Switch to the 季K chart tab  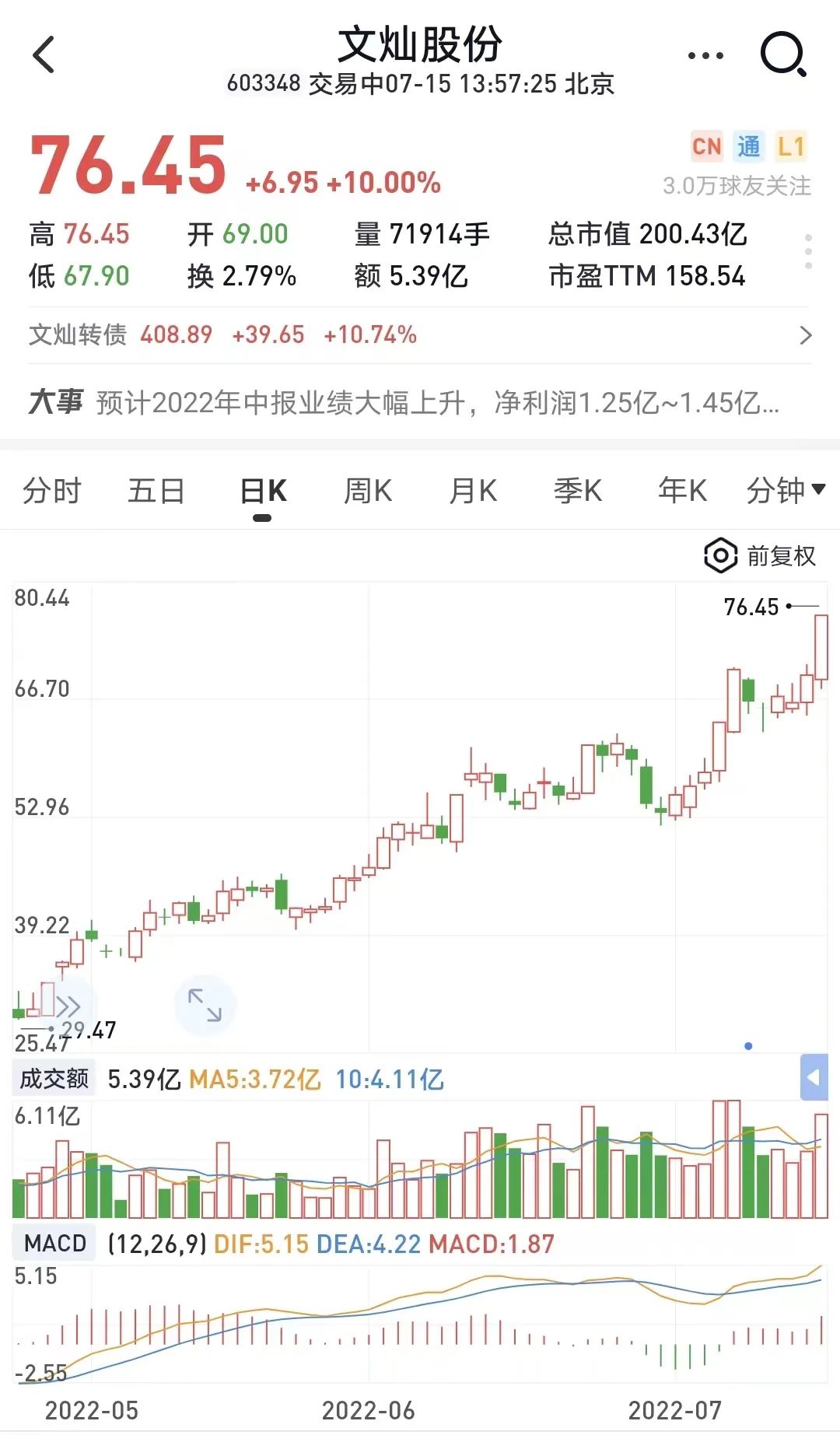(x=578, y=491)
